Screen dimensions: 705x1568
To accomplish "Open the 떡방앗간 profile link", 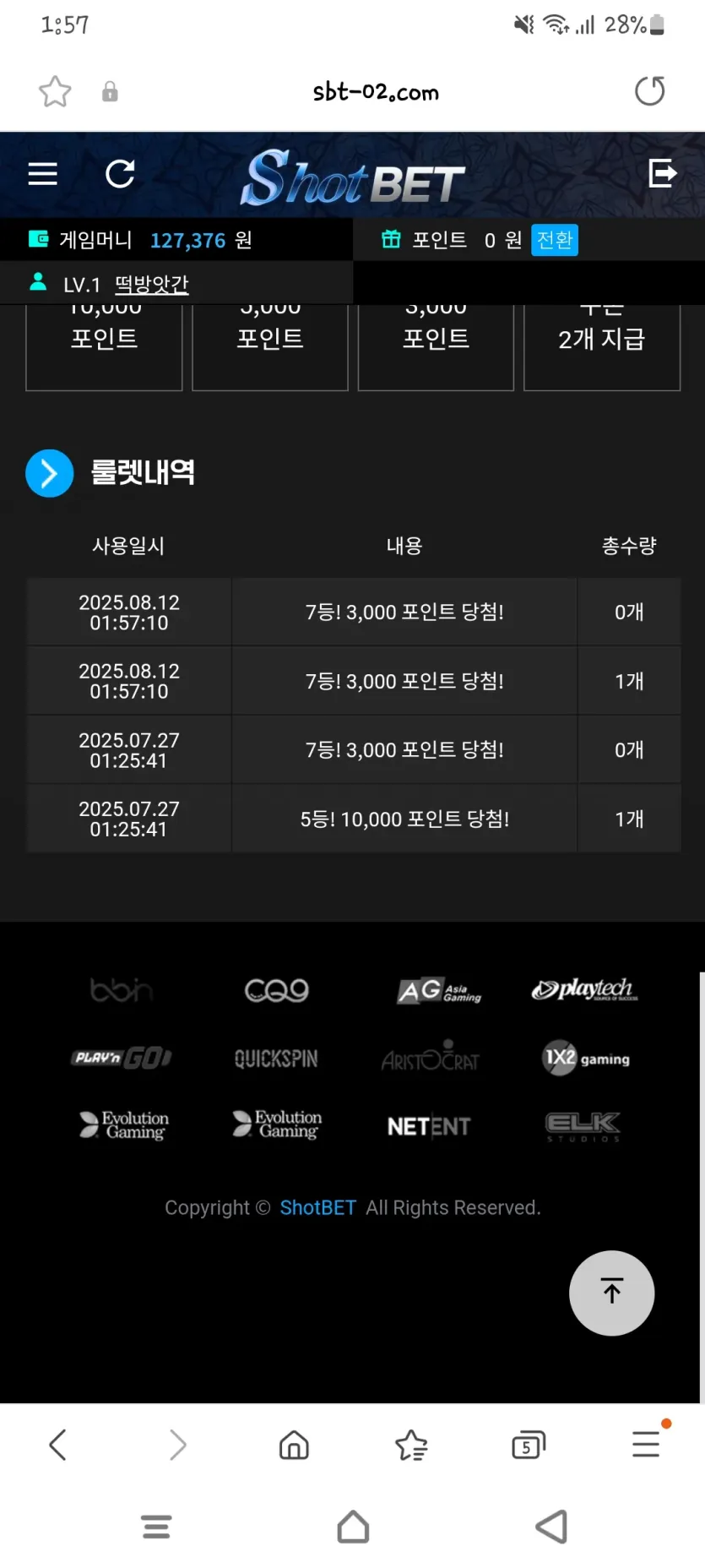I will coord(152,285).
